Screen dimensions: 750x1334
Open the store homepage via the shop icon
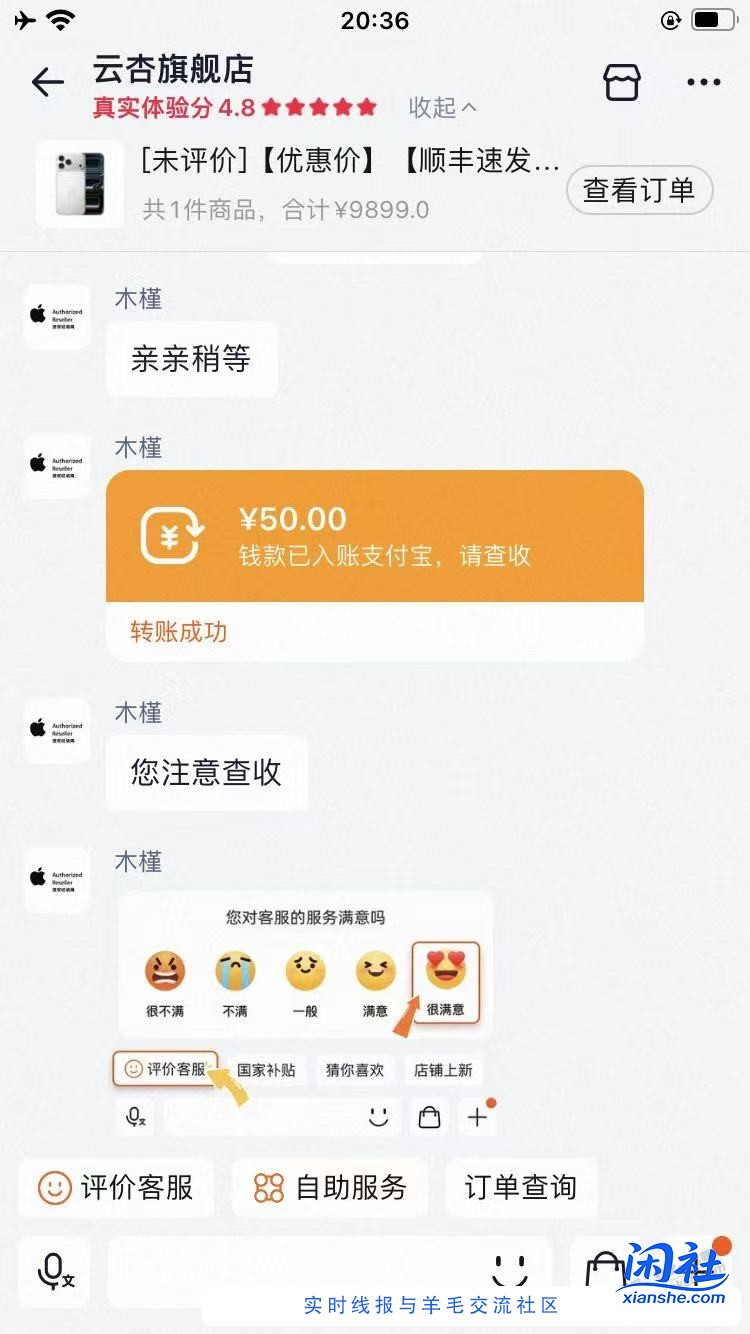620,81
